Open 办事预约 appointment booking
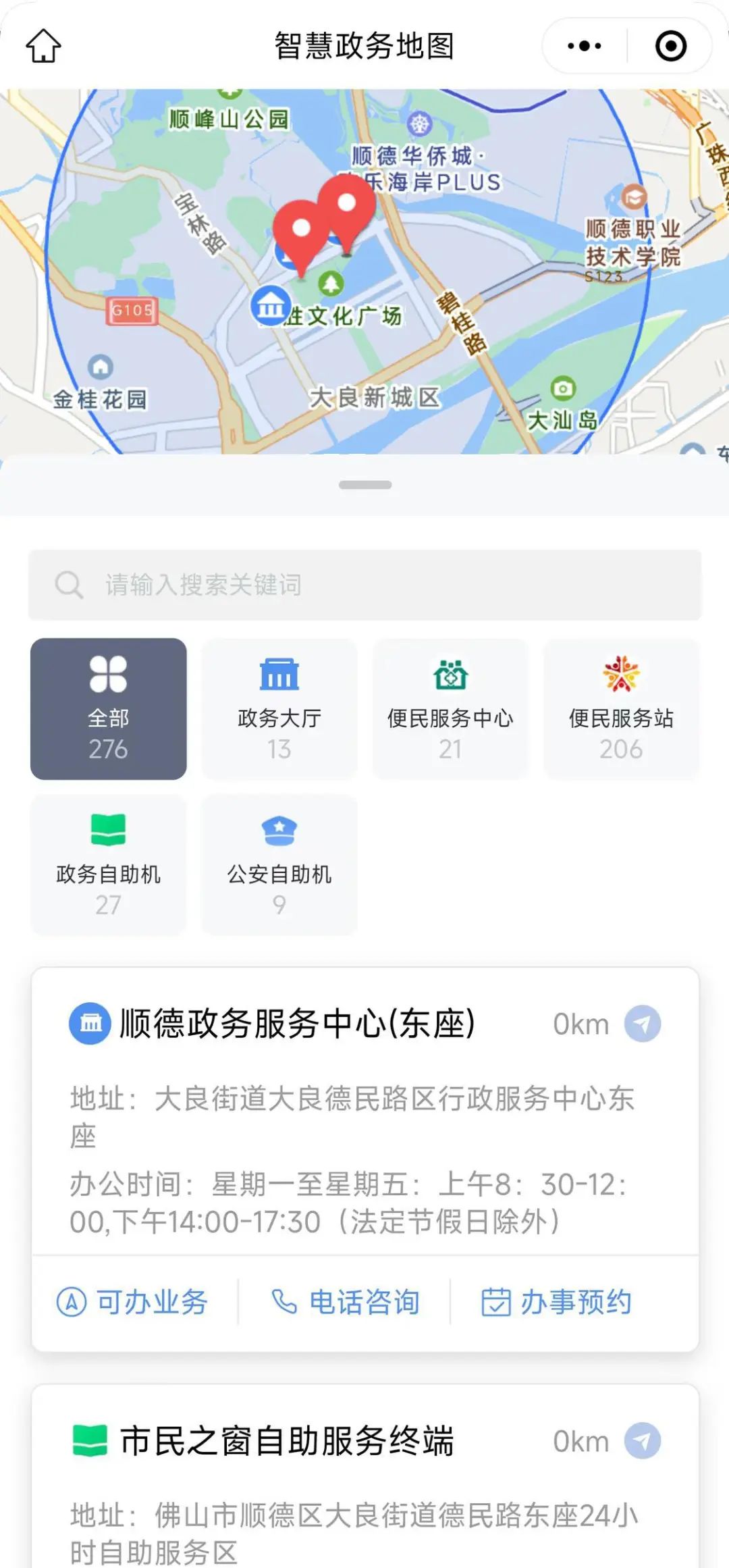The height and width of the screenshot is (1568, 729). (x=556, y=1301)
